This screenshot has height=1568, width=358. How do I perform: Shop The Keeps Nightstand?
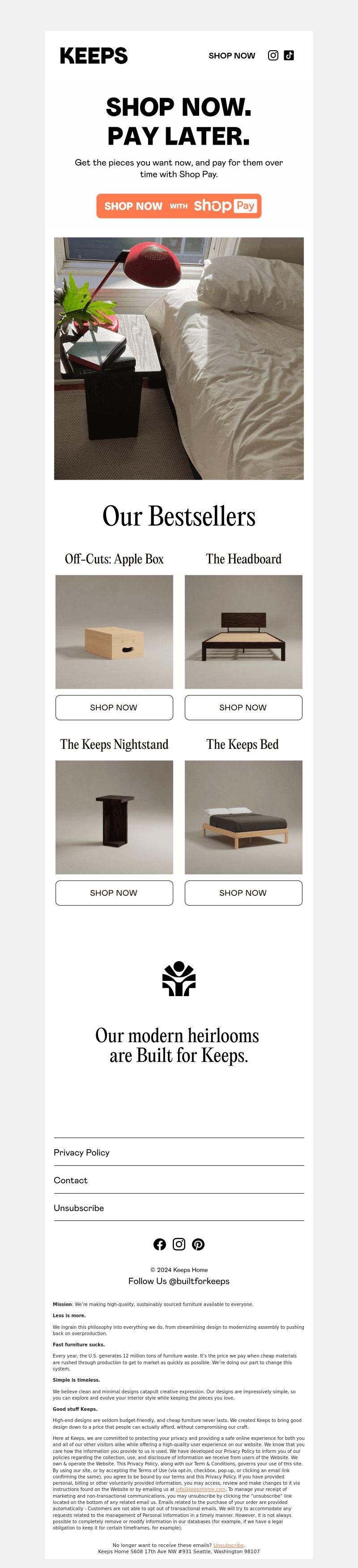[x=114, y=892]
